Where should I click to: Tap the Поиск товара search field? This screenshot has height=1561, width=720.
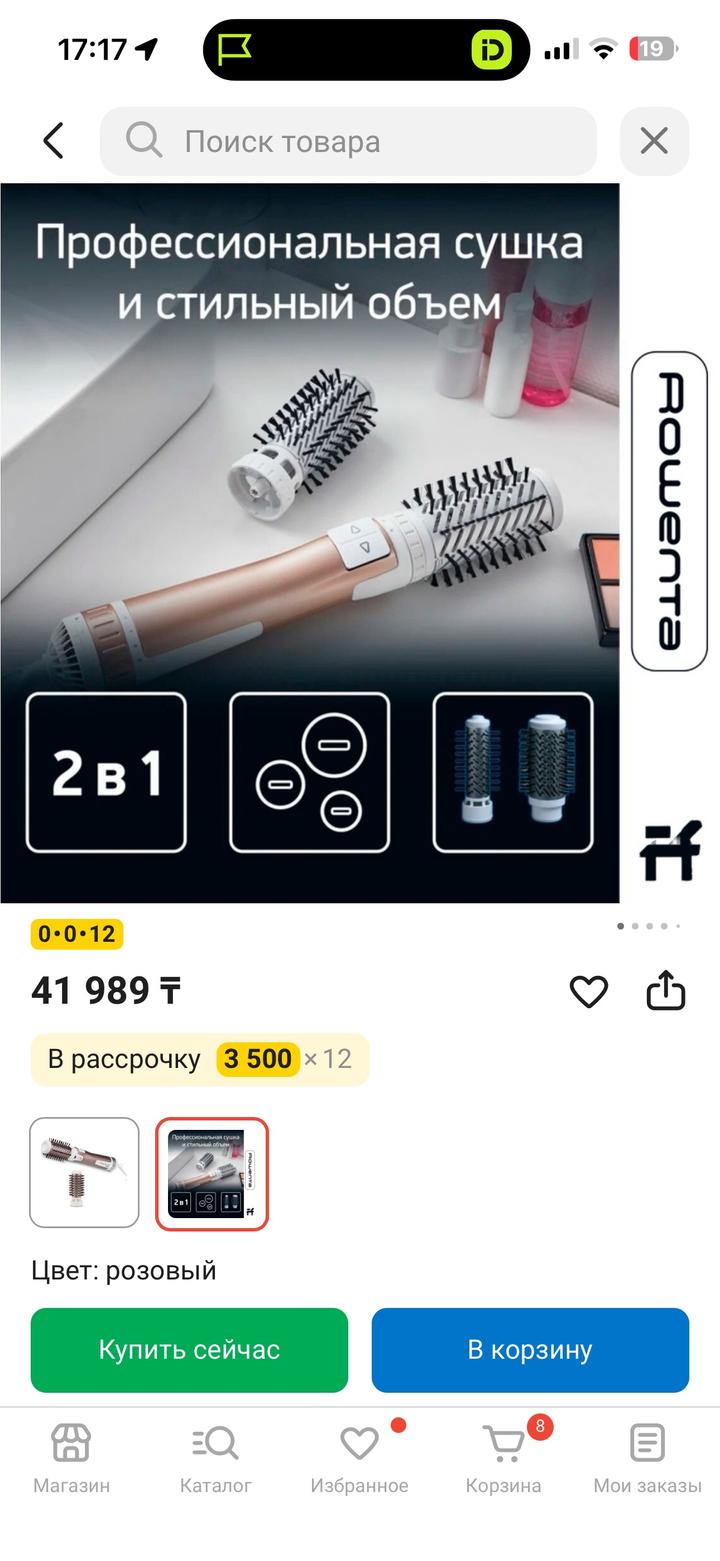(348, 141)
